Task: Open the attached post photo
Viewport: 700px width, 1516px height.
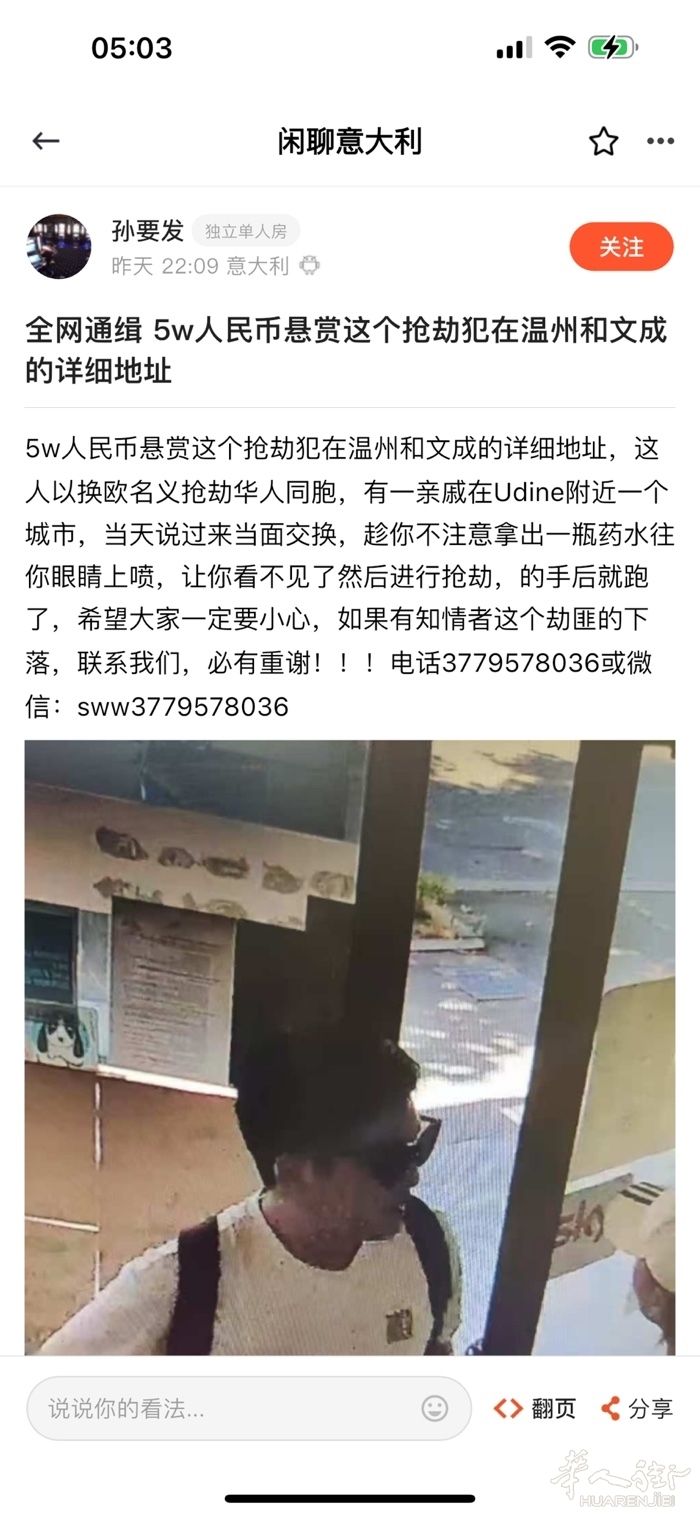Action: click(x=350, y=1045)
